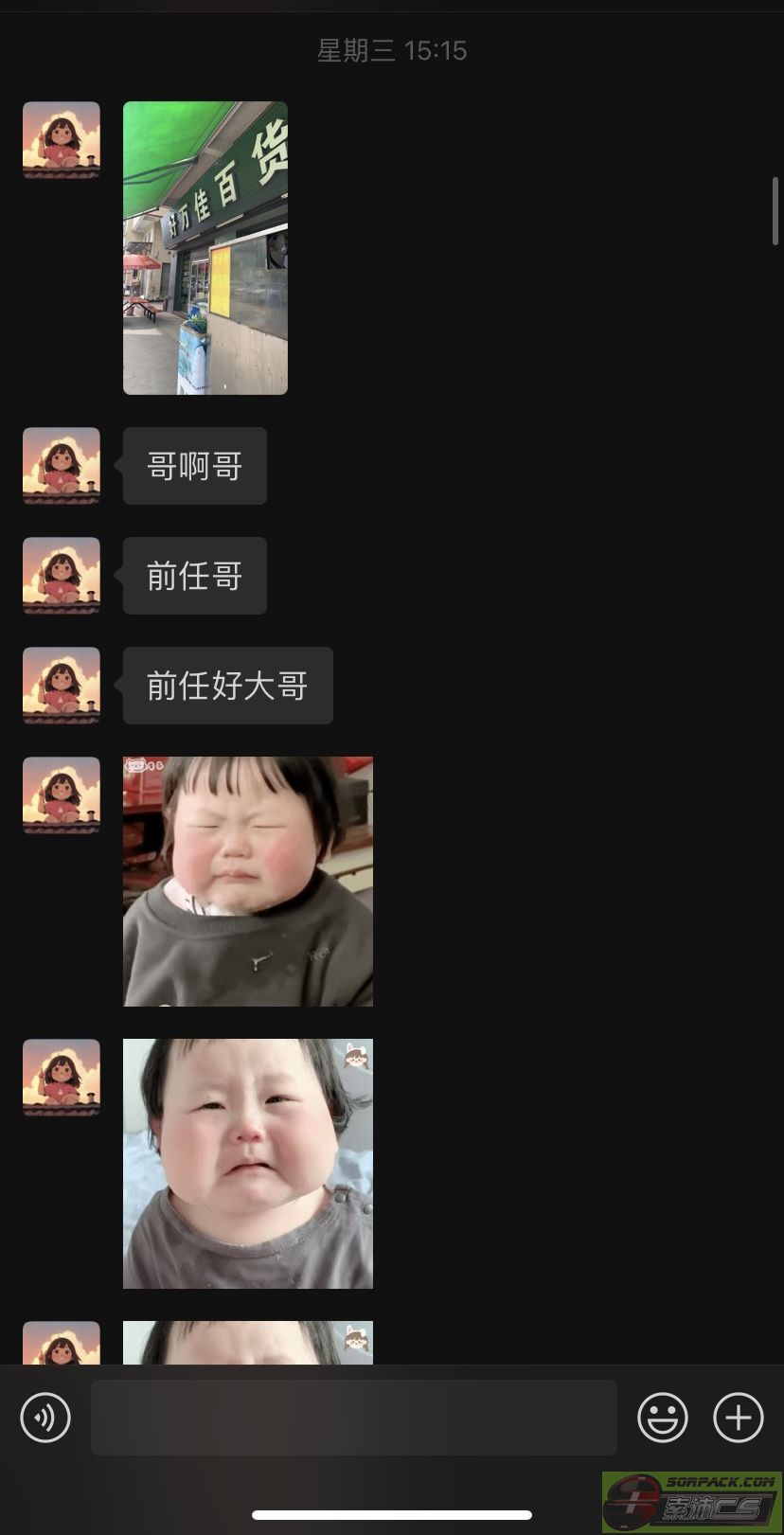The image size is (784, 1535).
Task: Open the squinting baby sticker in black sweater
Action: [248, 882]
